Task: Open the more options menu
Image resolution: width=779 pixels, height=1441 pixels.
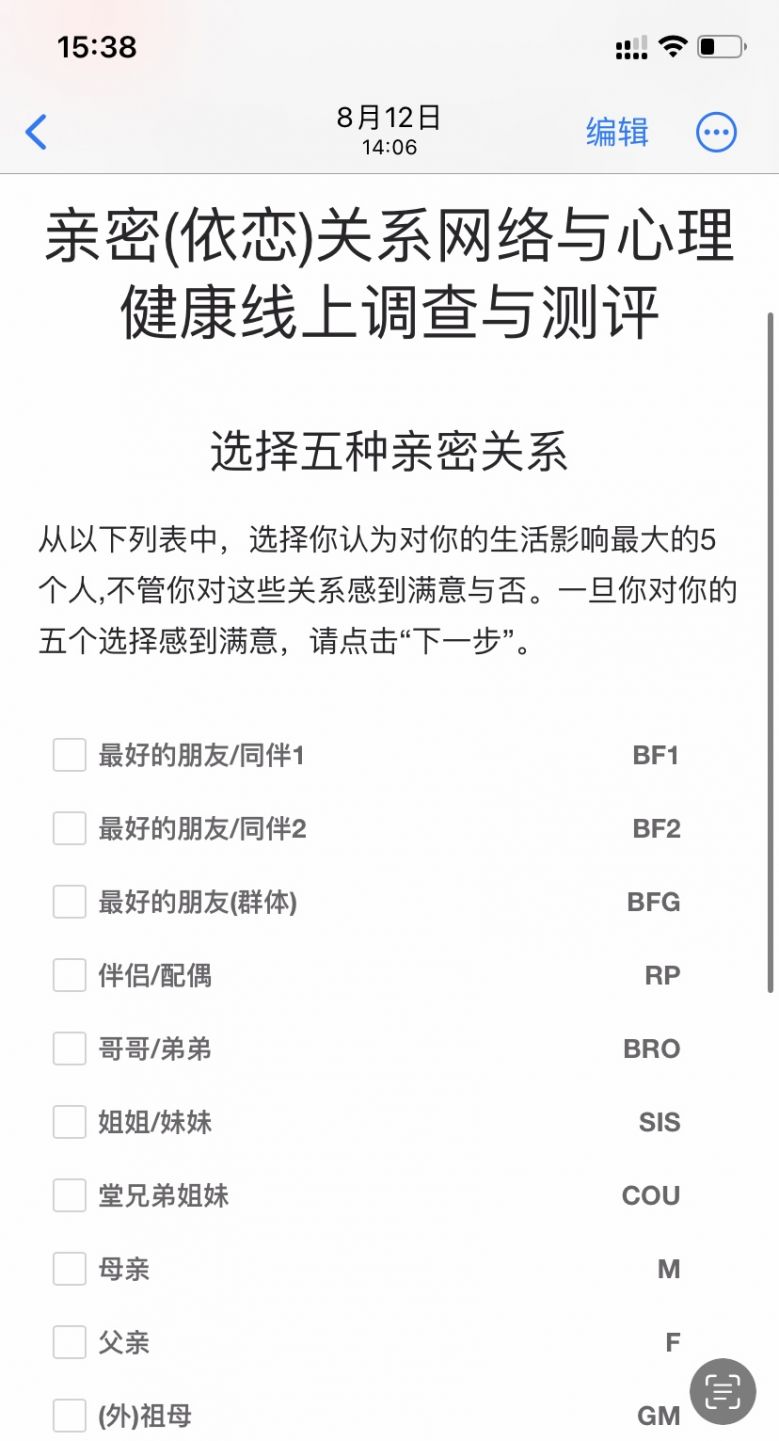Action: [x=716, y=132]
